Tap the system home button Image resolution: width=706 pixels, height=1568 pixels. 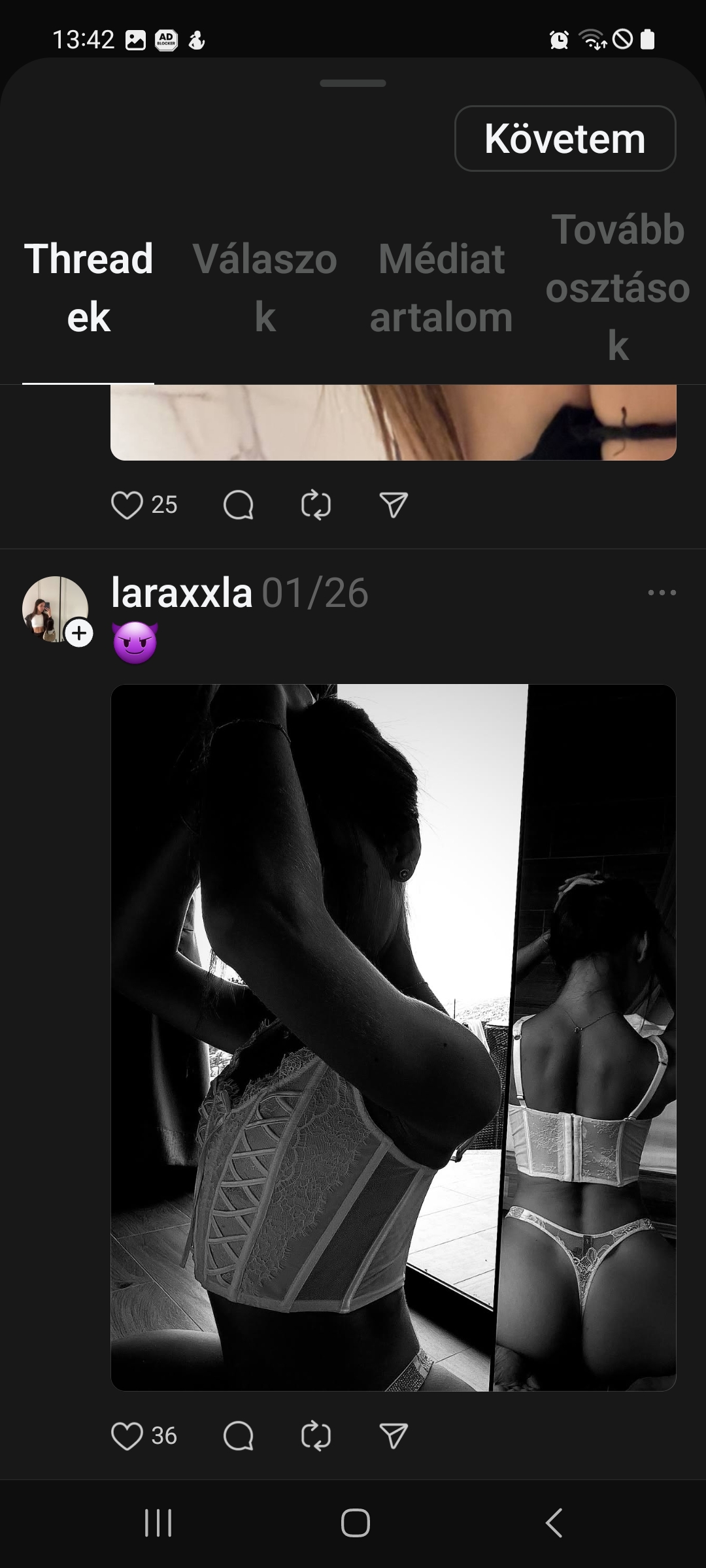pos(355,1524)
